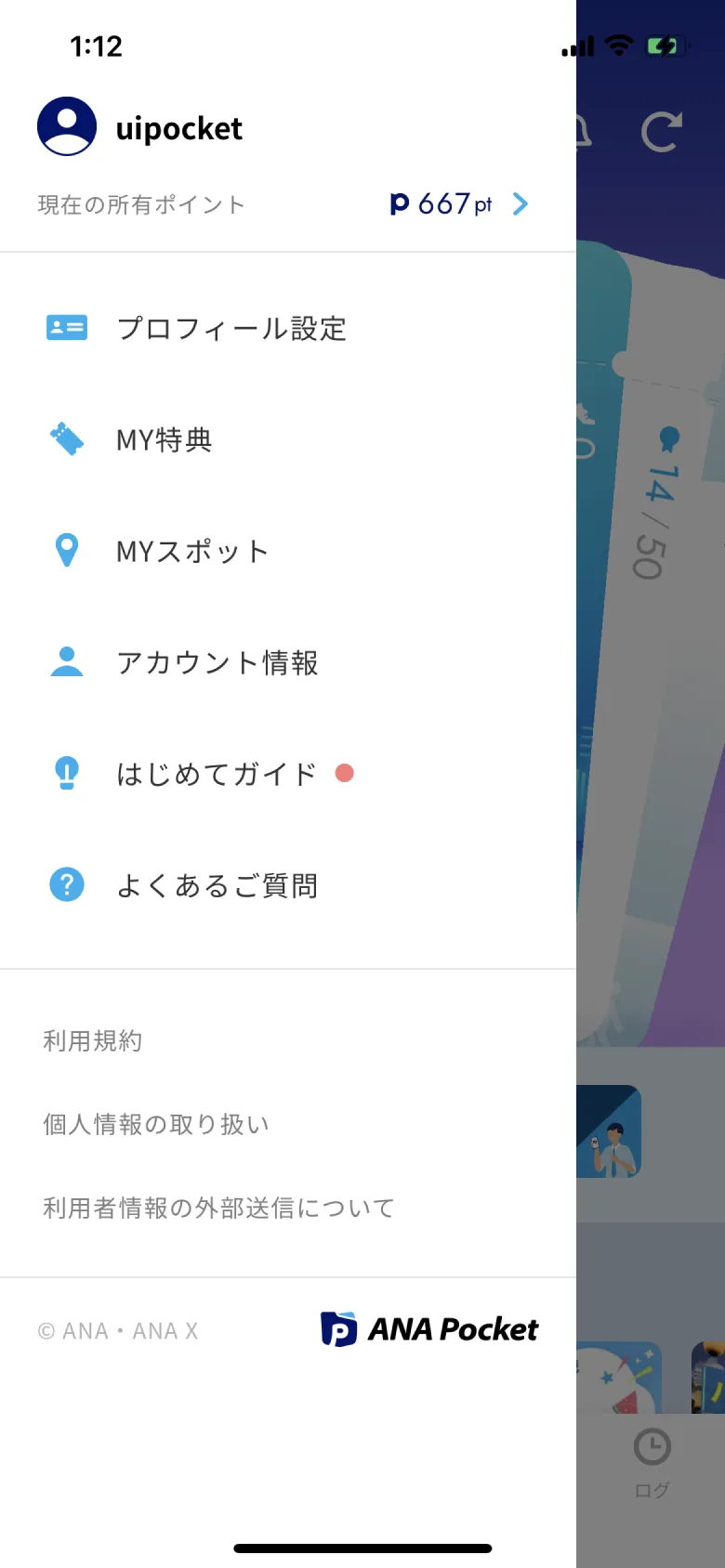Open the uipocket profile avatar
Screen dimensions: 725x1568
(x=66, y=125)
